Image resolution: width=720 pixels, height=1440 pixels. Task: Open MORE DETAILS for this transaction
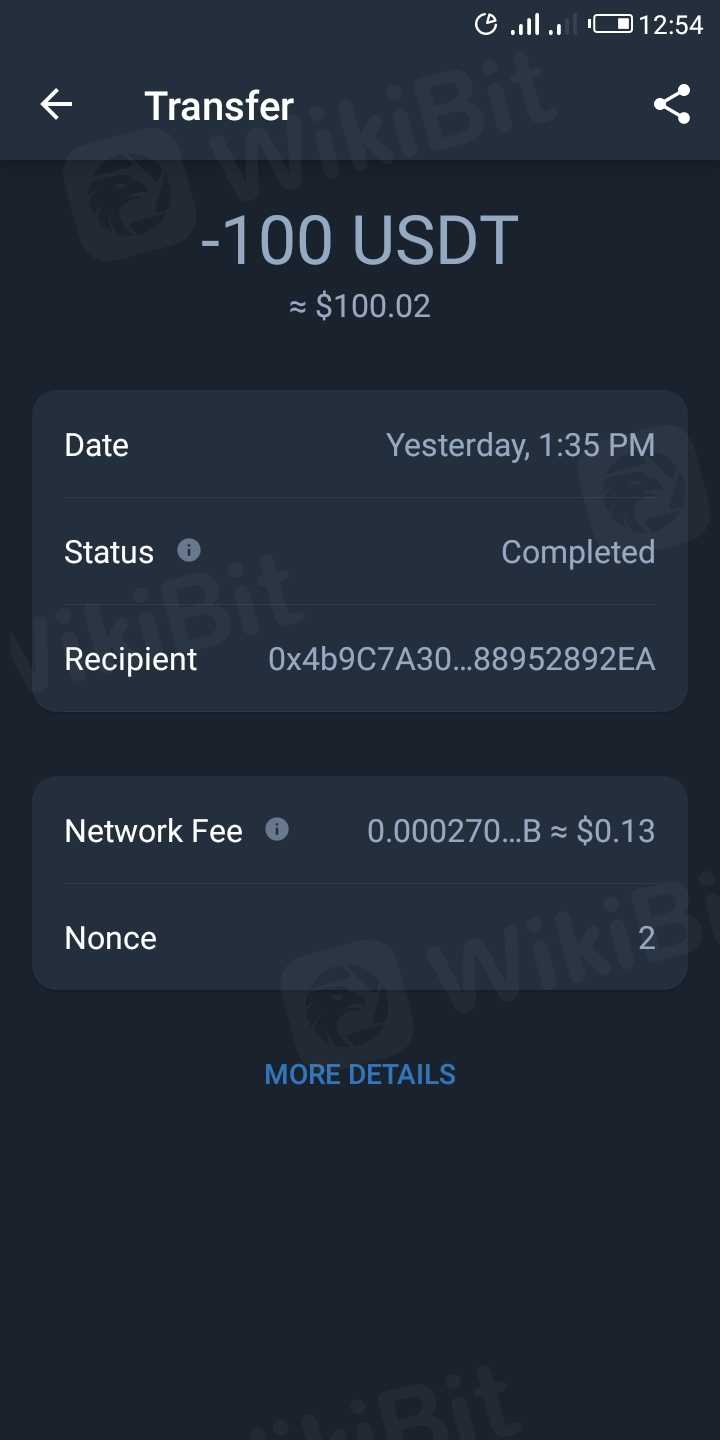360,1074
